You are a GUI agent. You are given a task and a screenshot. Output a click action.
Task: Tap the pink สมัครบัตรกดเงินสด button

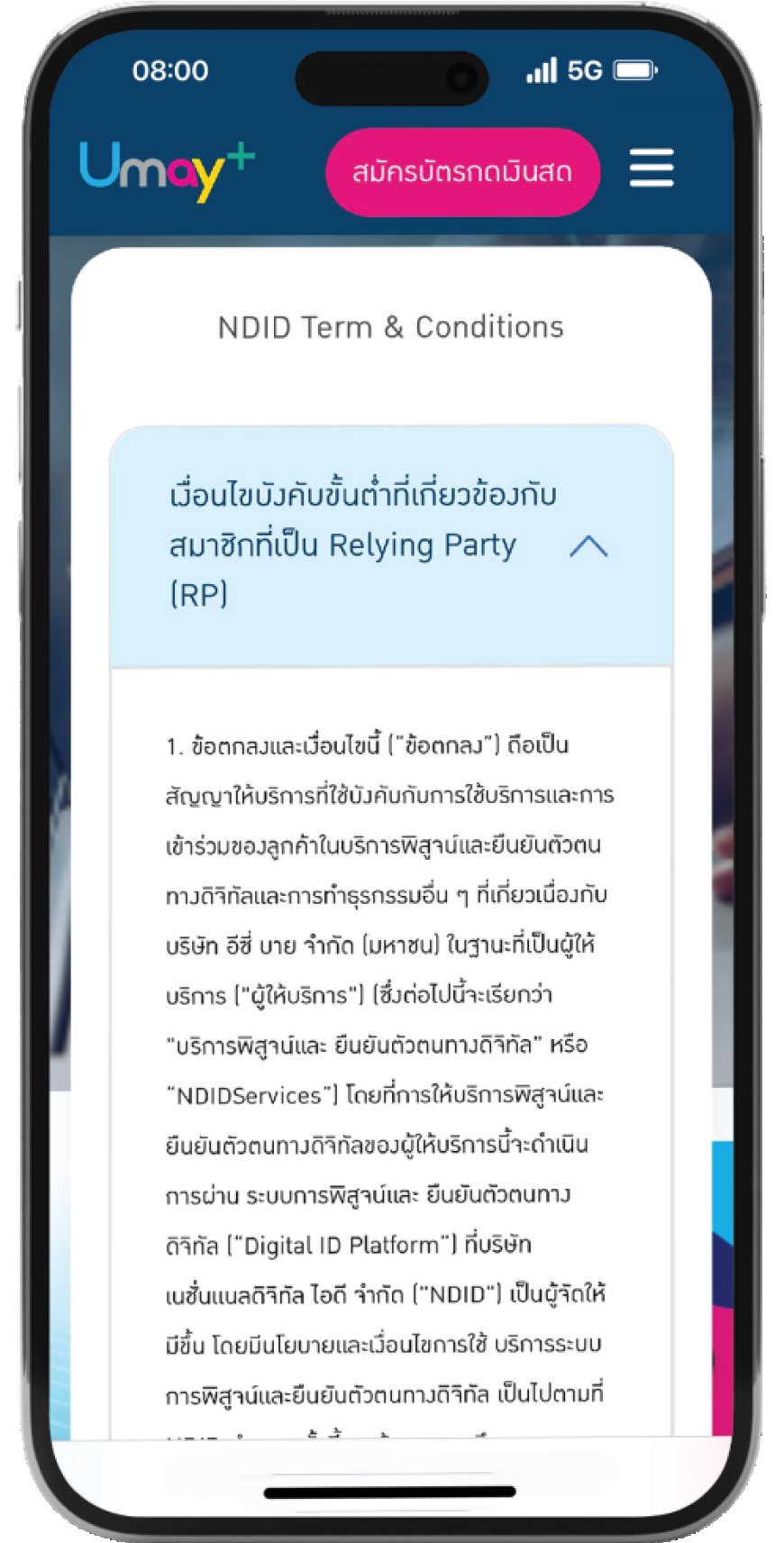462,172
